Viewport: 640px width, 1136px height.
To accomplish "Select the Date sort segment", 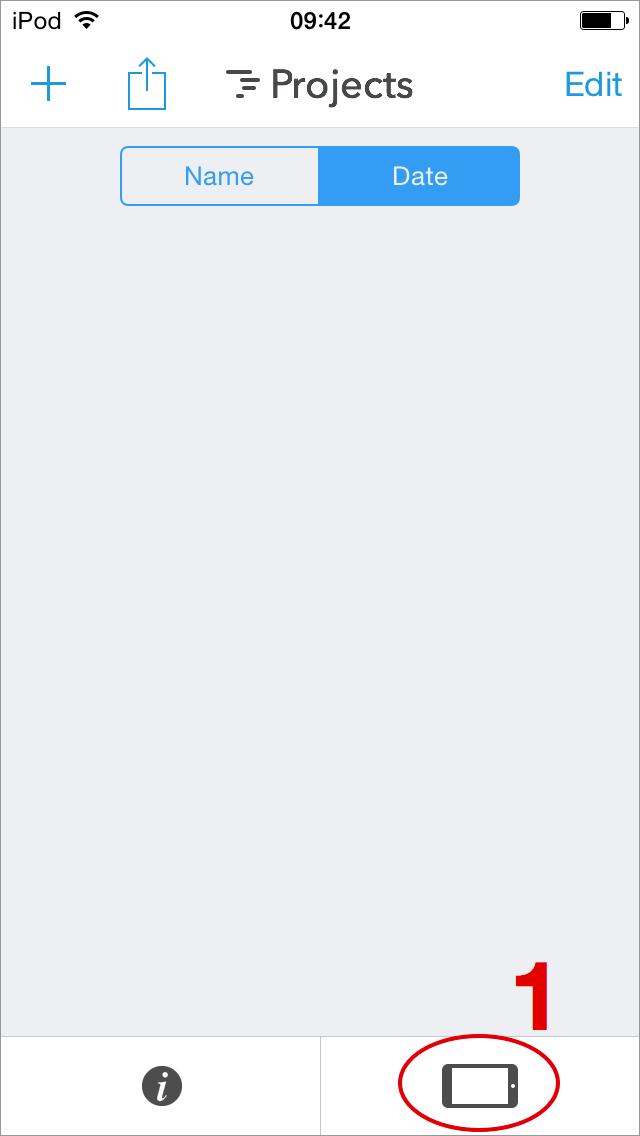I will pos(419,176).
